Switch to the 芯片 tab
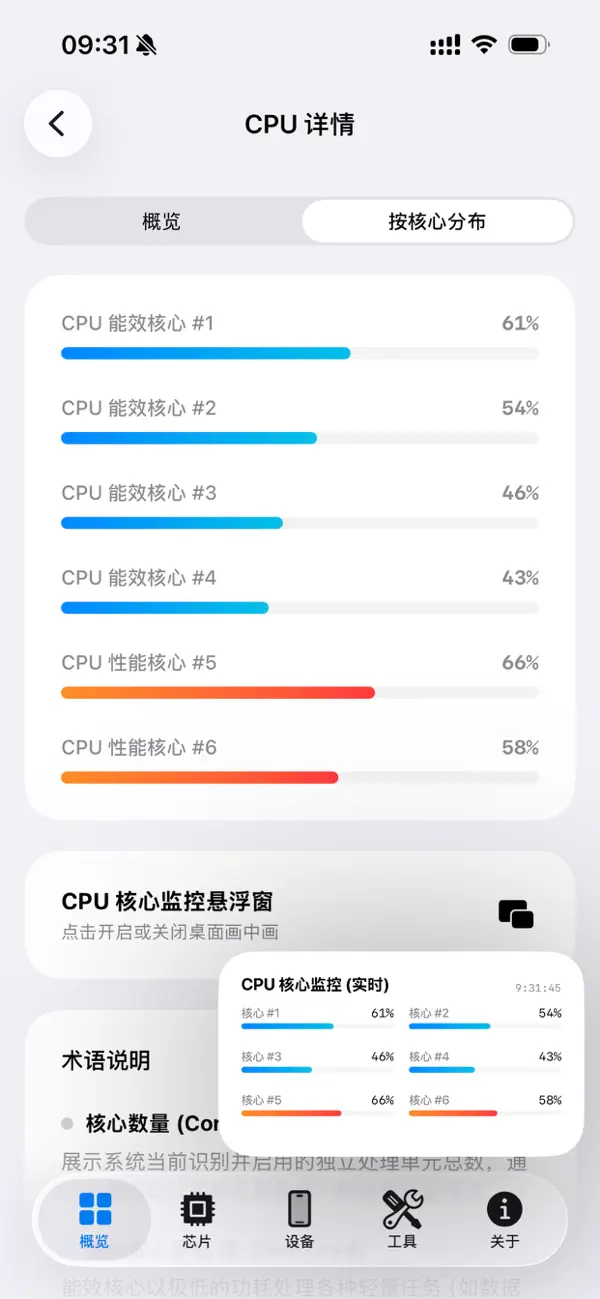The image size is (600, 1299). tap(197, 1220)
